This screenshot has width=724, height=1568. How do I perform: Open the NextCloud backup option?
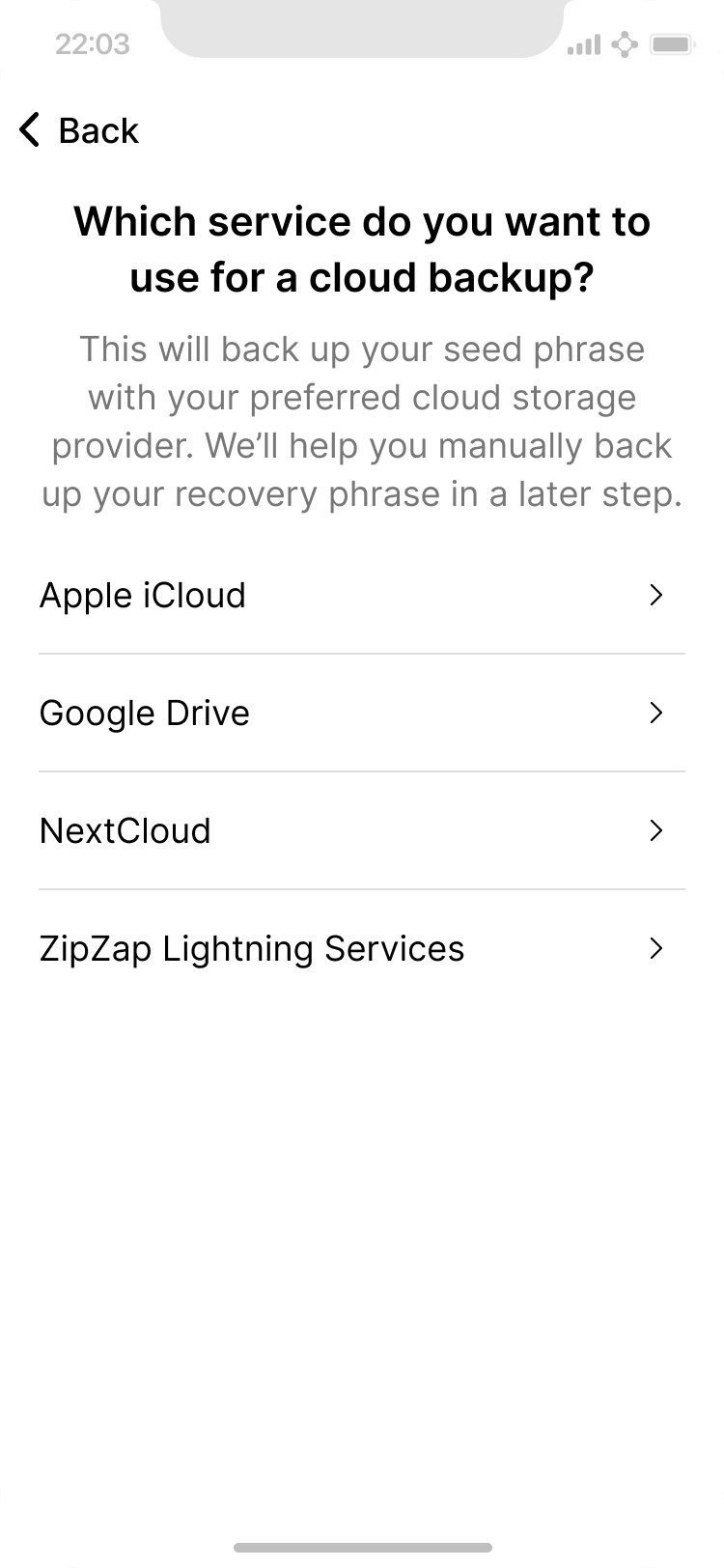[361, 830]
